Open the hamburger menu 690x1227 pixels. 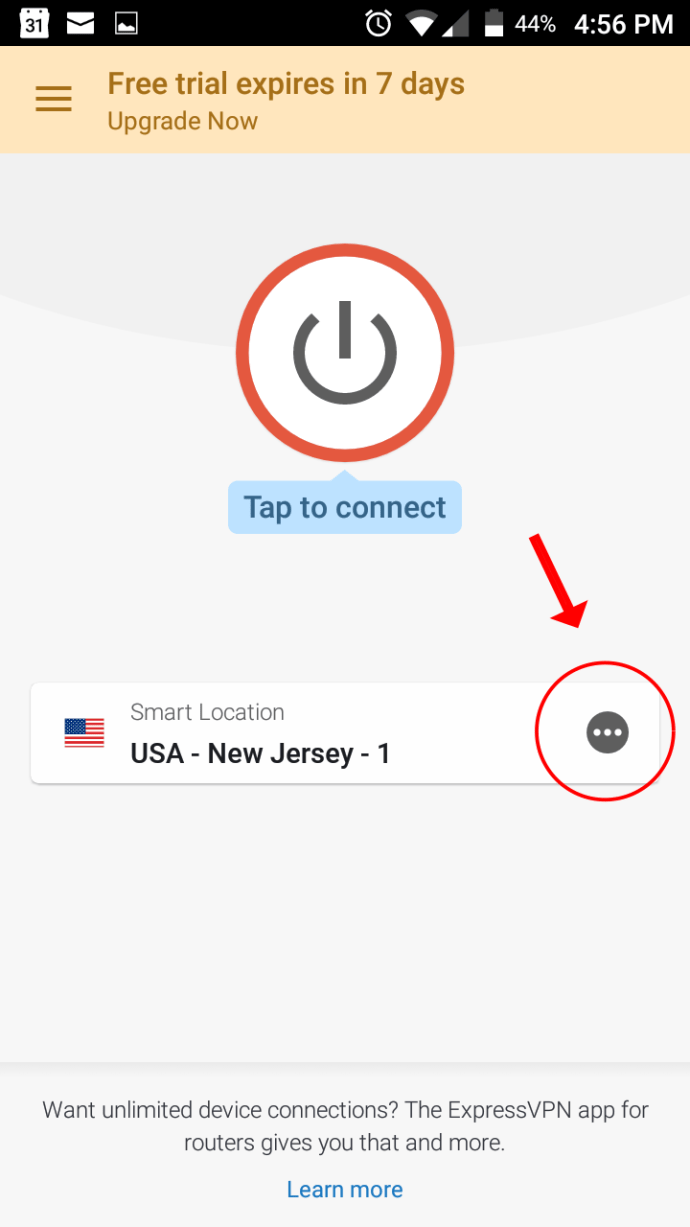pyautogui.click(x=54, y=99)
